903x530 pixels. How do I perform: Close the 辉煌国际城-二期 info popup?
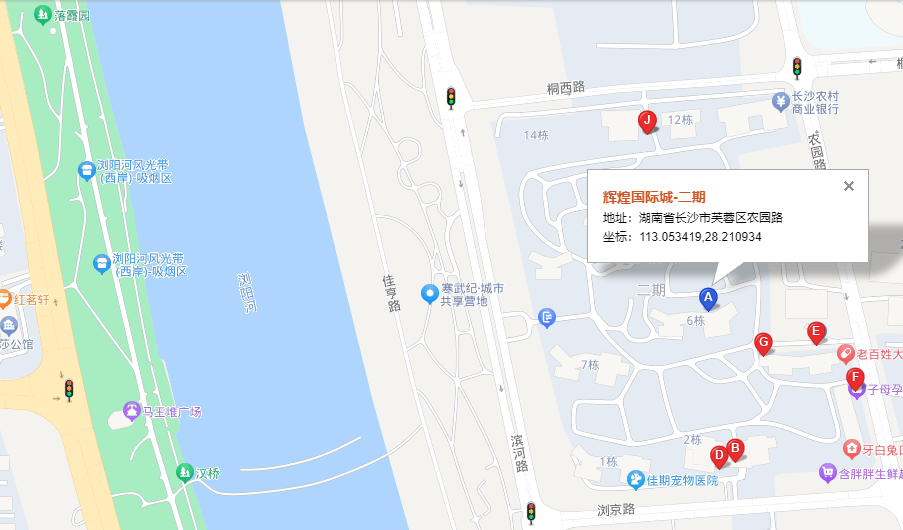point(849,186)
